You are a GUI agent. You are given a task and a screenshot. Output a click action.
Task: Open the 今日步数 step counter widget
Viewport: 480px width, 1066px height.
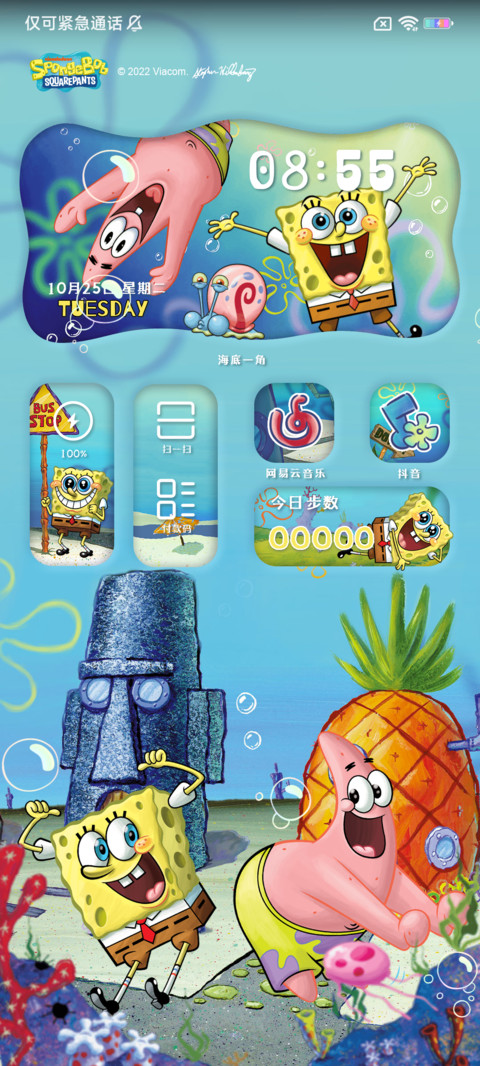pyautogui.click(x=352, y=527)
